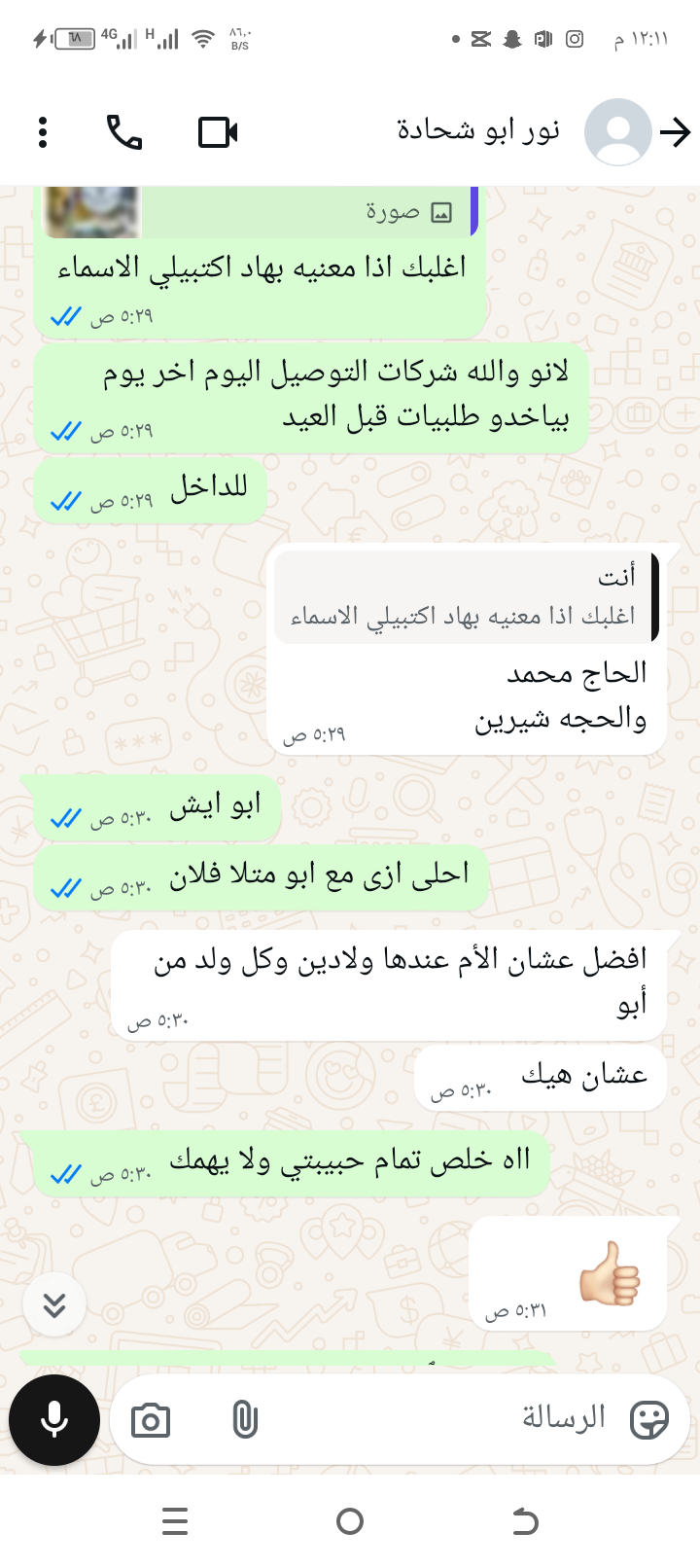Open the camera from the message bar

tap(151, 1421)
